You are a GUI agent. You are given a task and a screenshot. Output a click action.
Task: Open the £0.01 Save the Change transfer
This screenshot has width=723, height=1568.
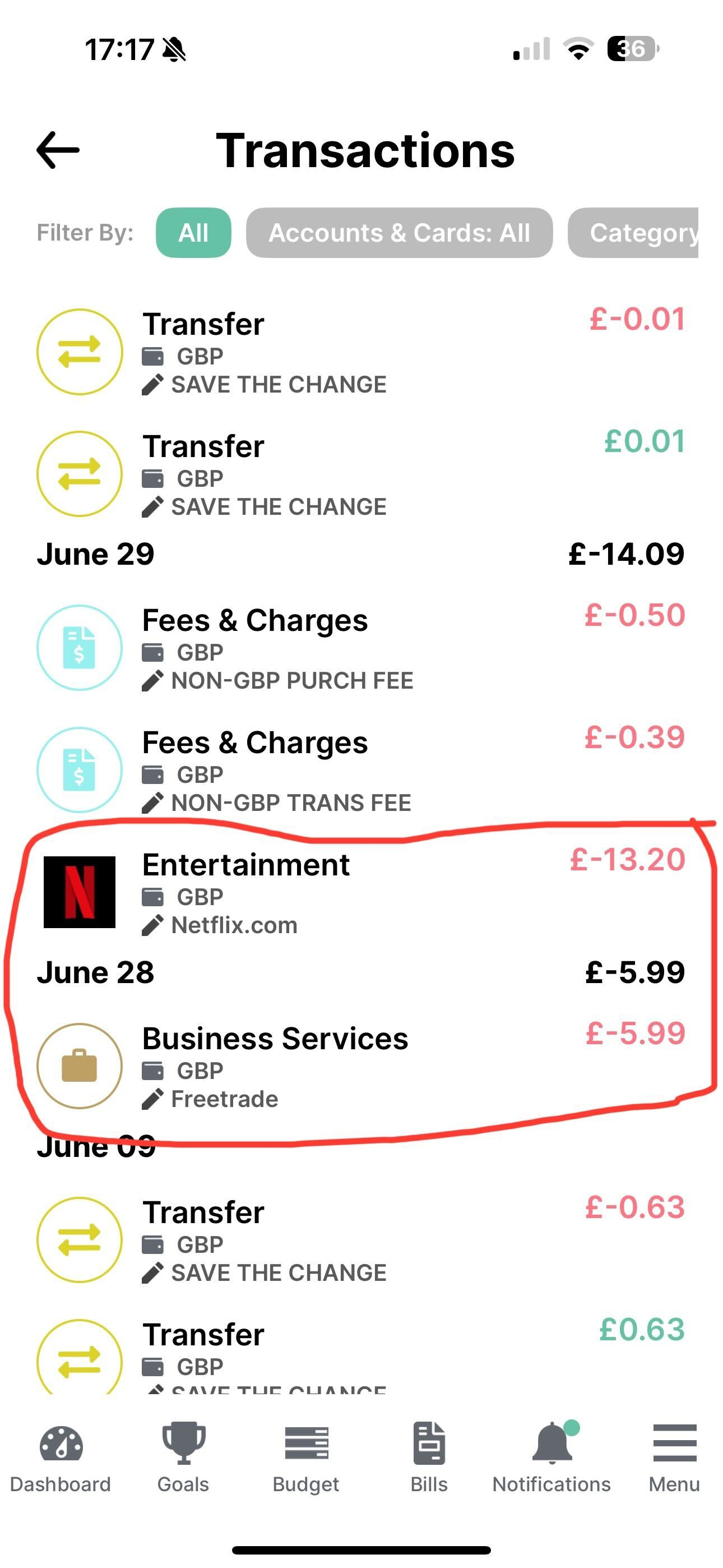click(361, 475)
